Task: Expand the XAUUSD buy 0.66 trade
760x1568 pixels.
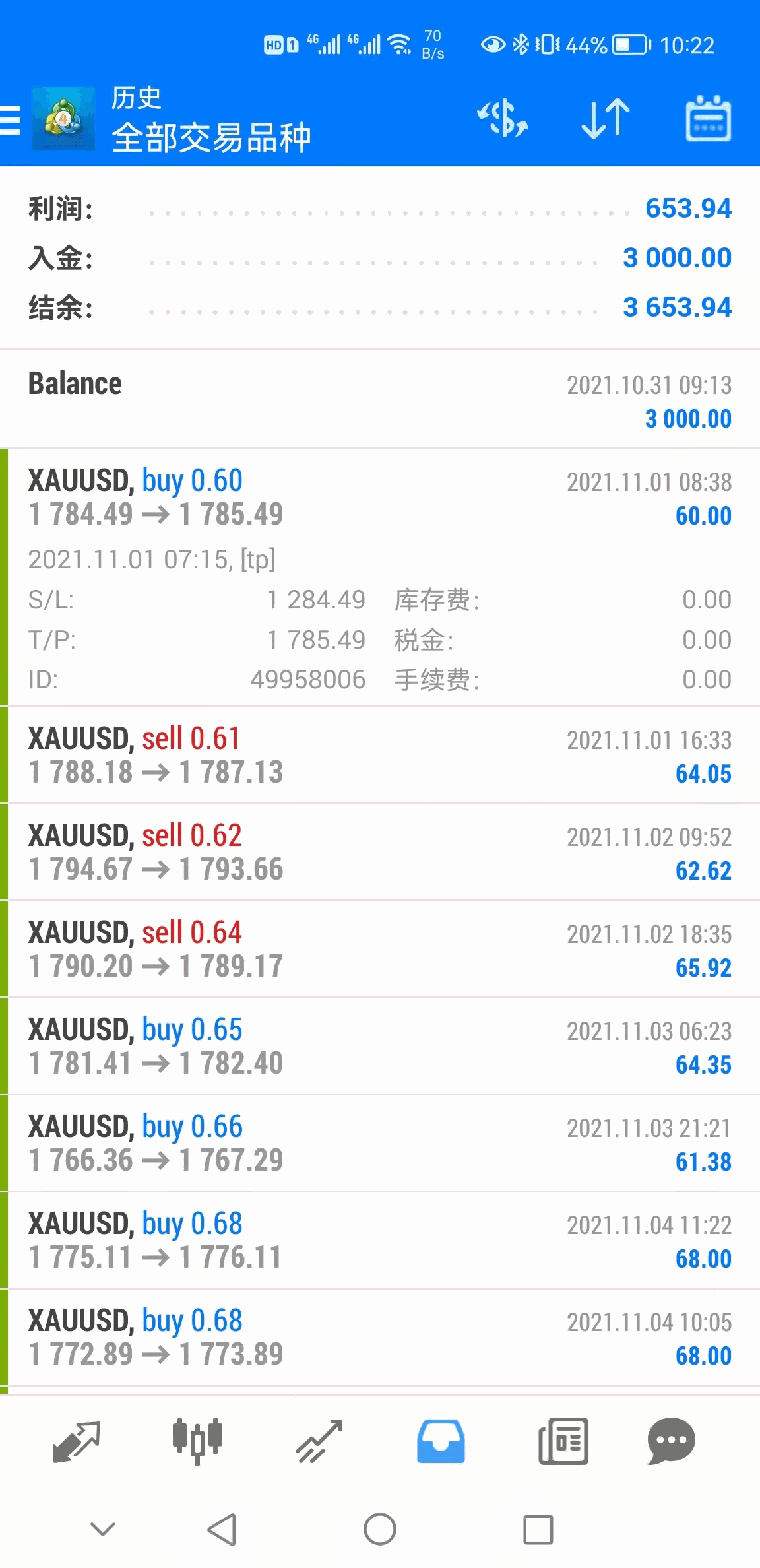Action: (380, 1144)
